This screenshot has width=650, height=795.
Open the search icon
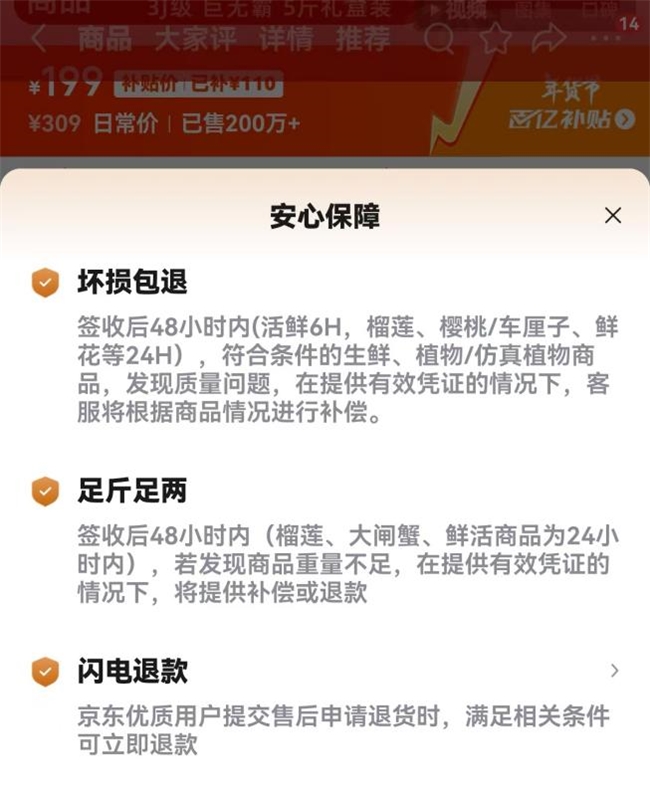(439, 40)
